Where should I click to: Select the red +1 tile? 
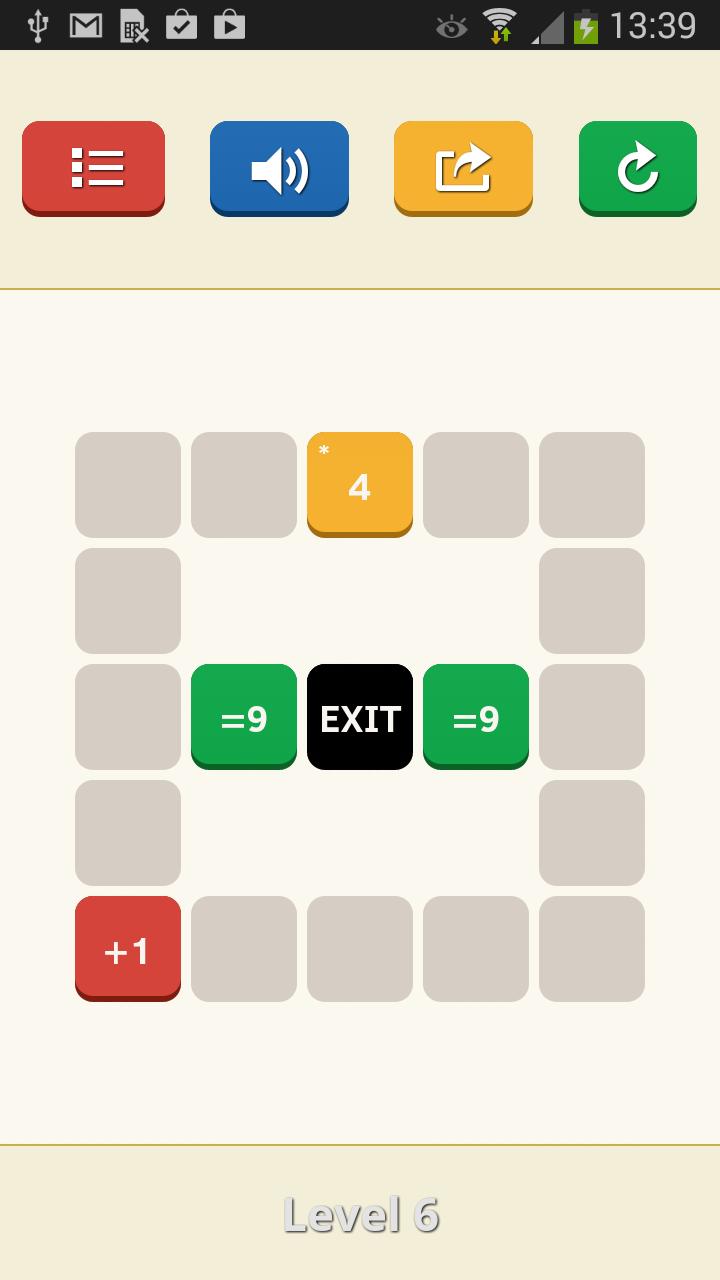[128, 948]
